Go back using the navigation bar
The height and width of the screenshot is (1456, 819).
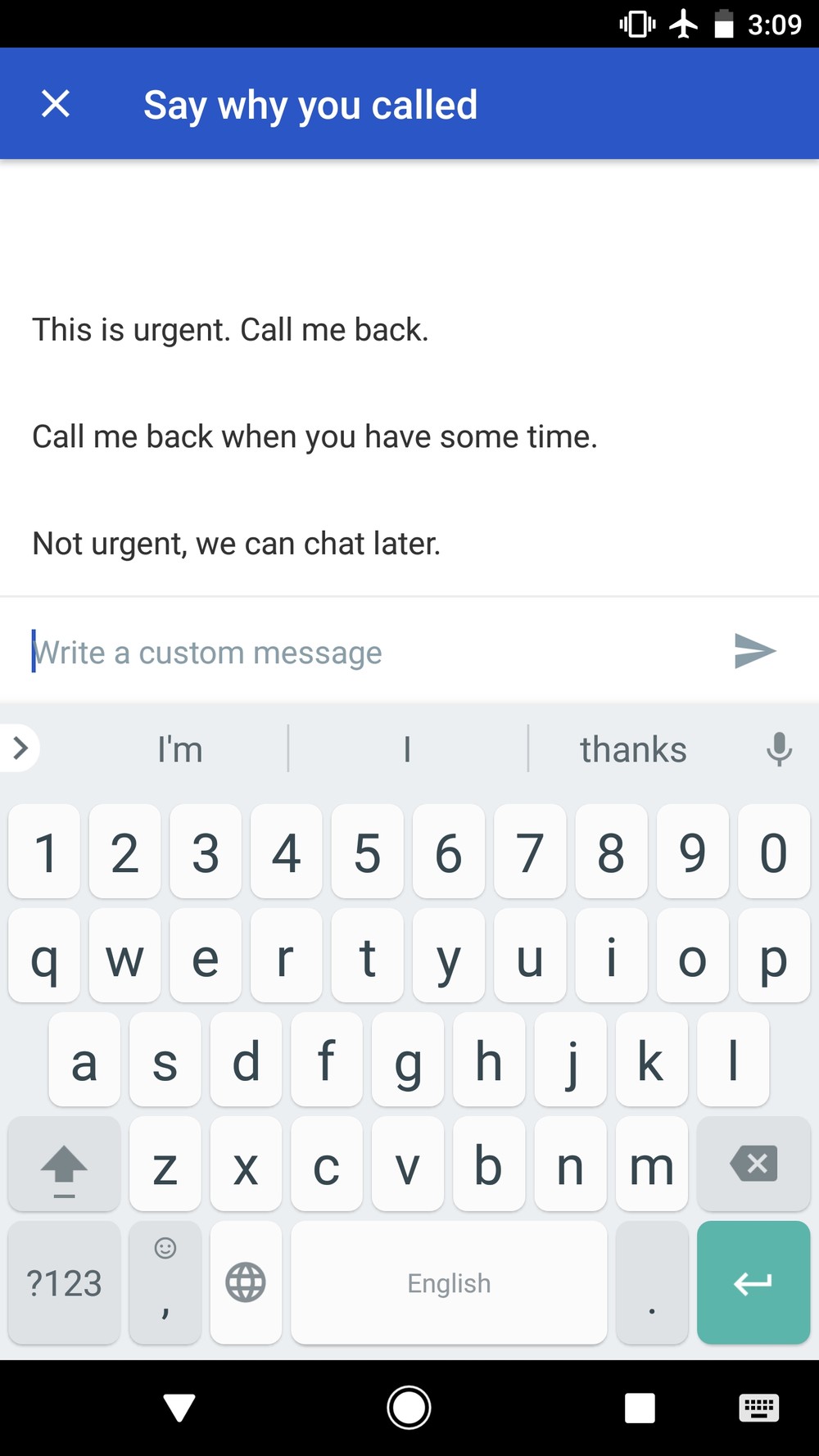tap(179, 1408)
